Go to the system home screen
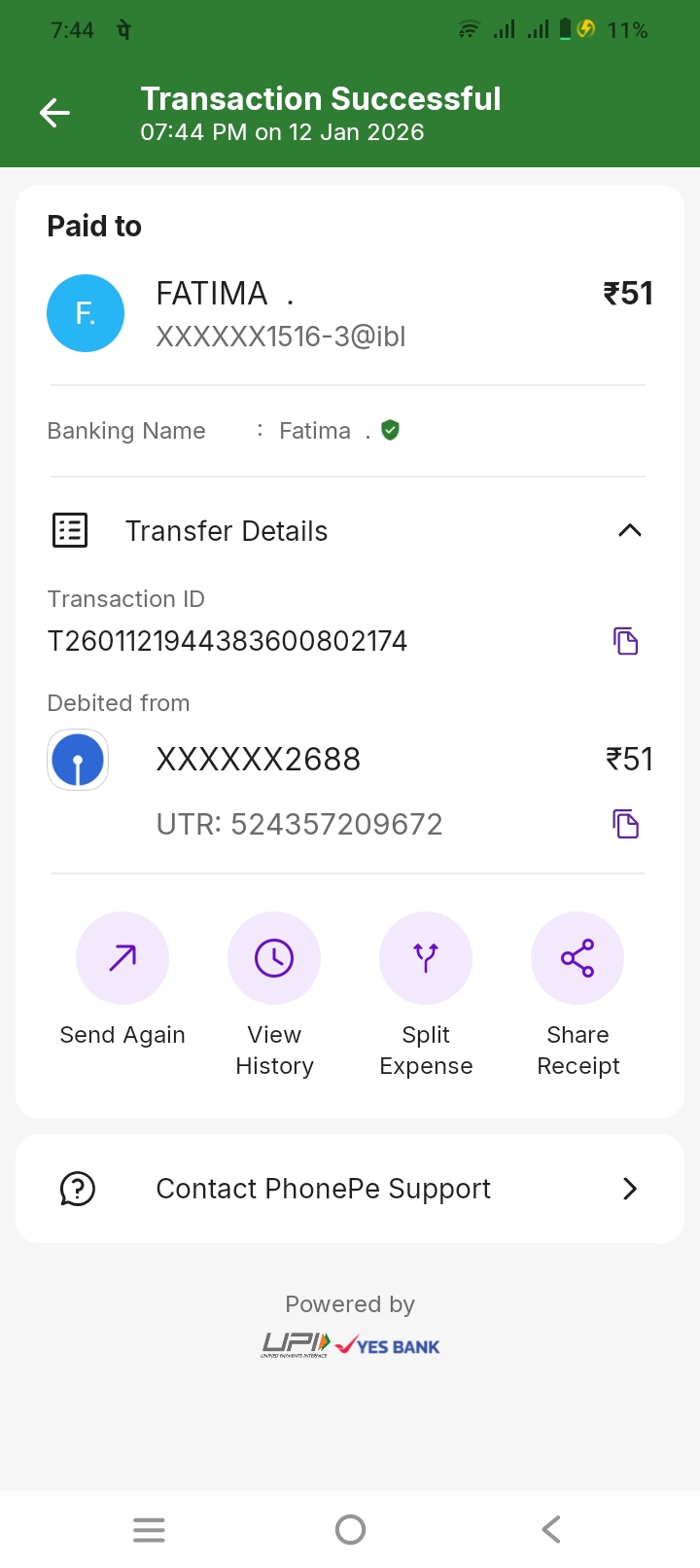Screen dimensions: 700x1568 350,1529
